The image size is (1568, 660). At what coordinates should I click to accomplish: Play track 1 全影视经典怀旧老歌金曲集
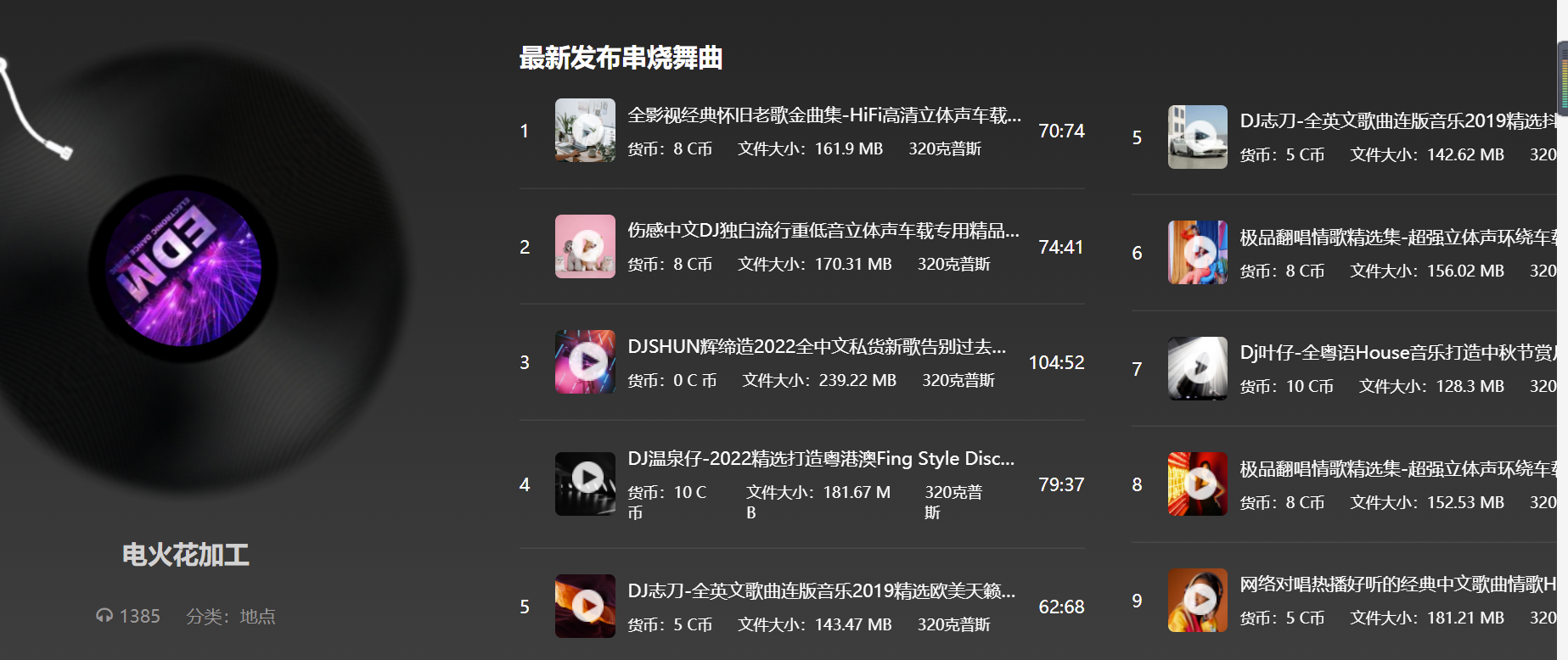click(x=587, y=131)
